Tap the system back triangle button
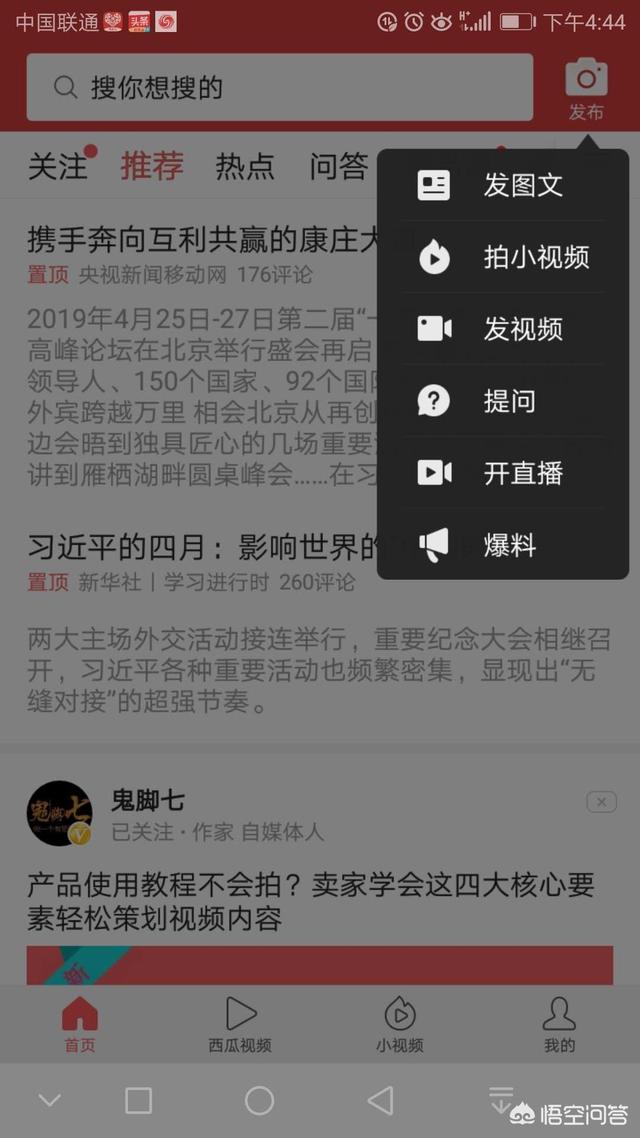 coord(380,1101)
